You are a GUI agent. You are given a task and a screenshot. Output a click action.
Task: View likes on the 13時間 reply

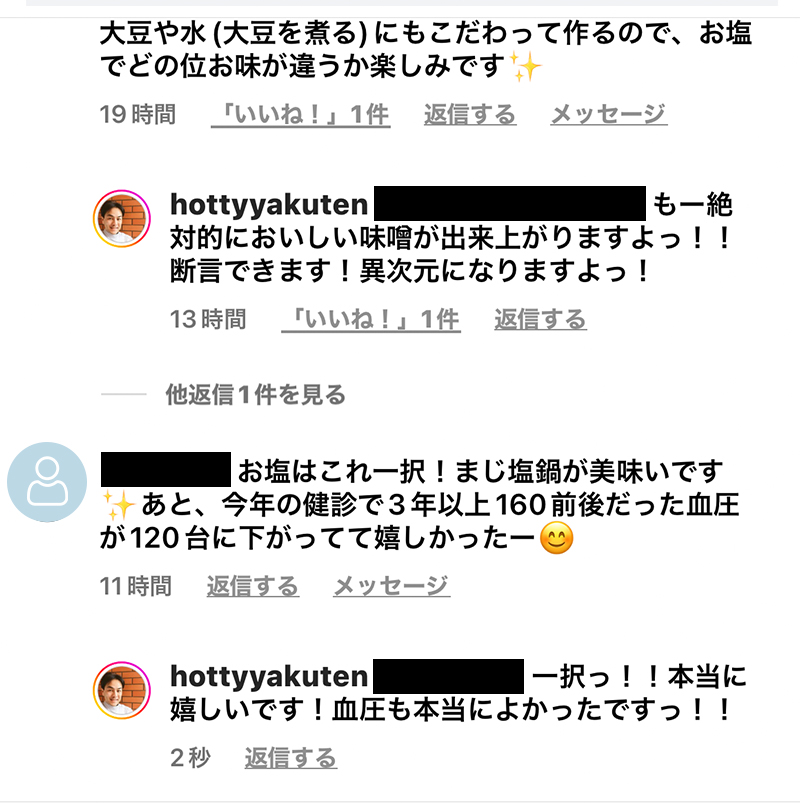[x=370, y=320]
